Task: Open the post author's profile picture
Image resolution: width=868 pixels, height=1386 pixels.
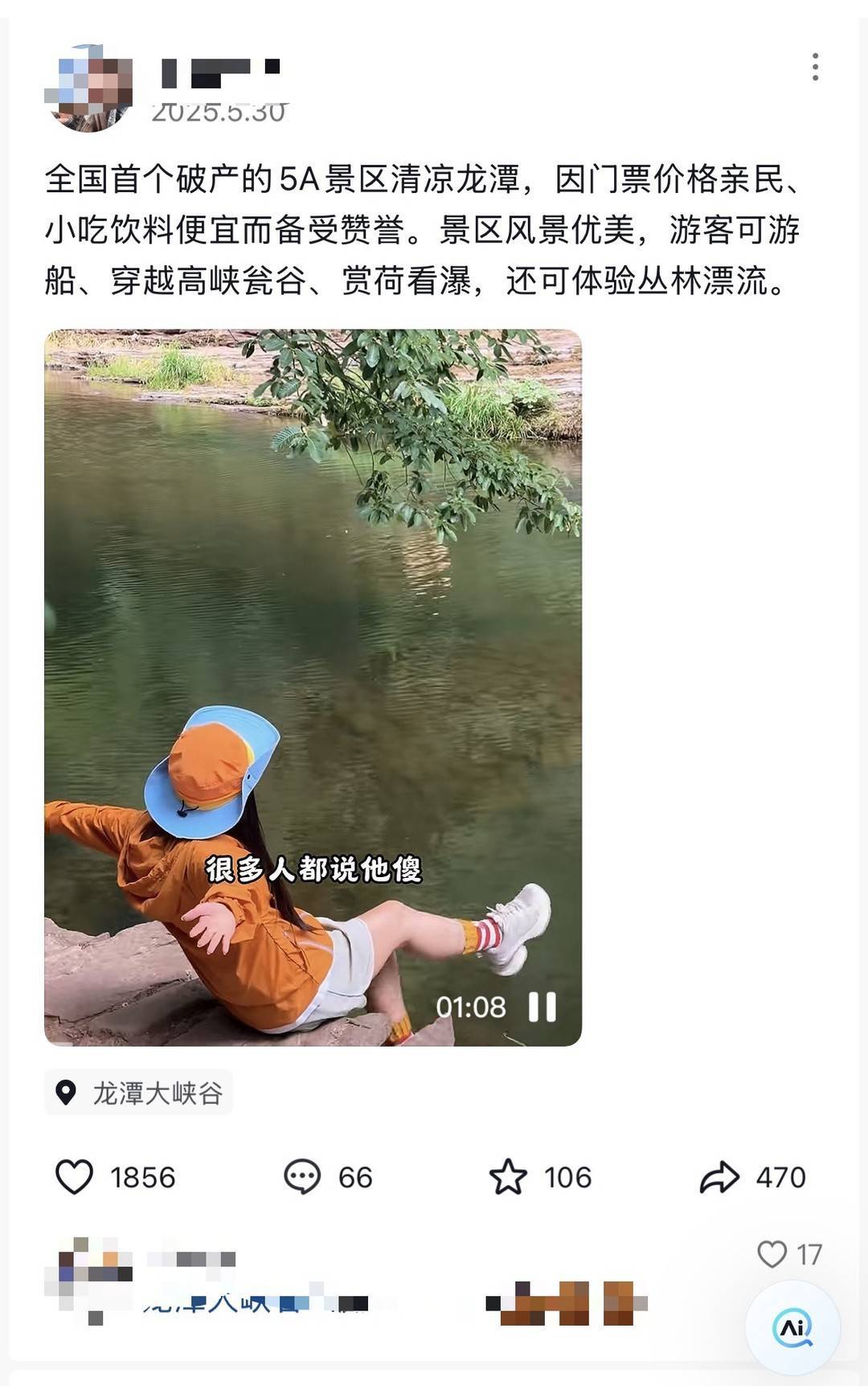Action: coord(88,88)
